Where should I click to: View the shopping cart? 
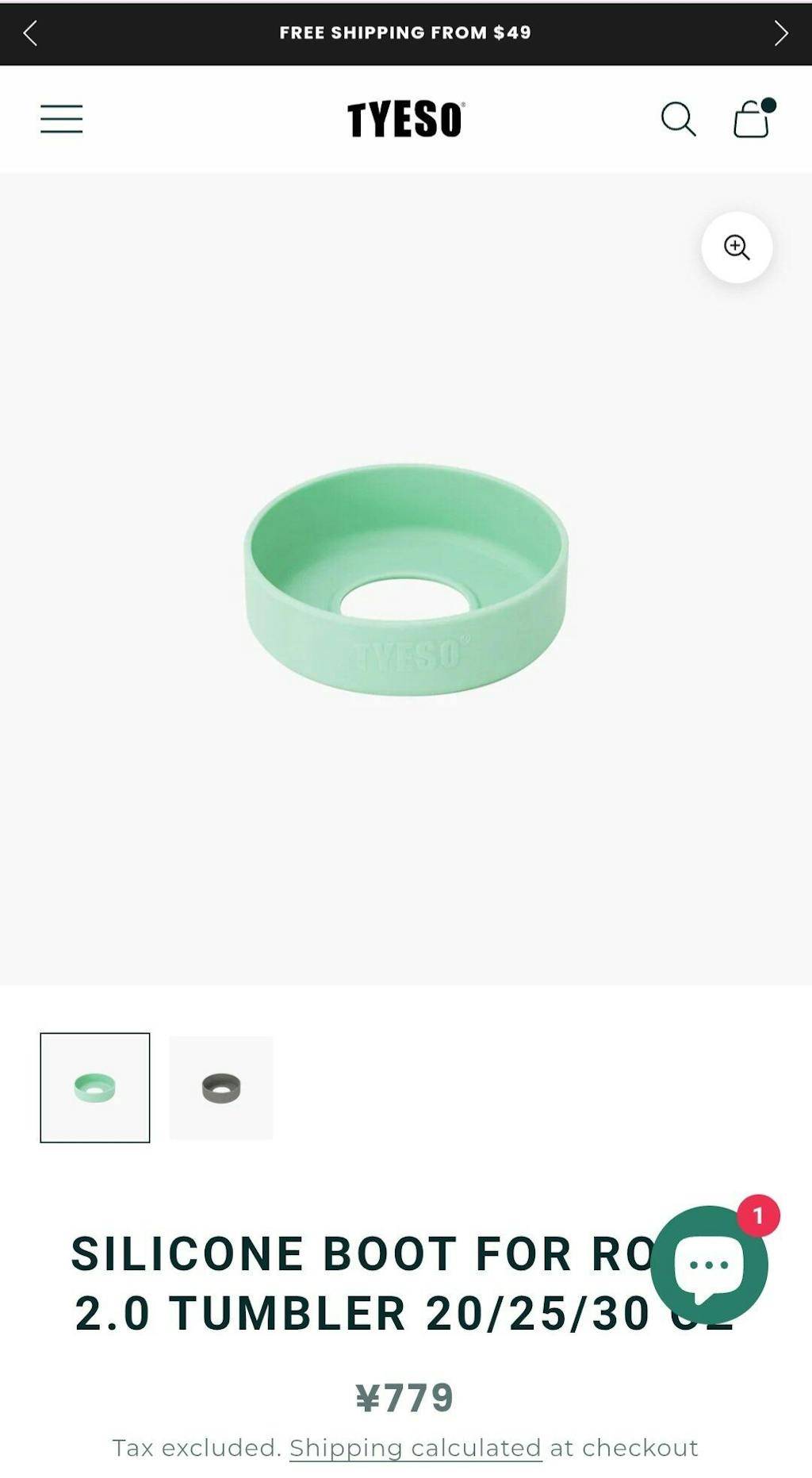click(x=752, y=119)
